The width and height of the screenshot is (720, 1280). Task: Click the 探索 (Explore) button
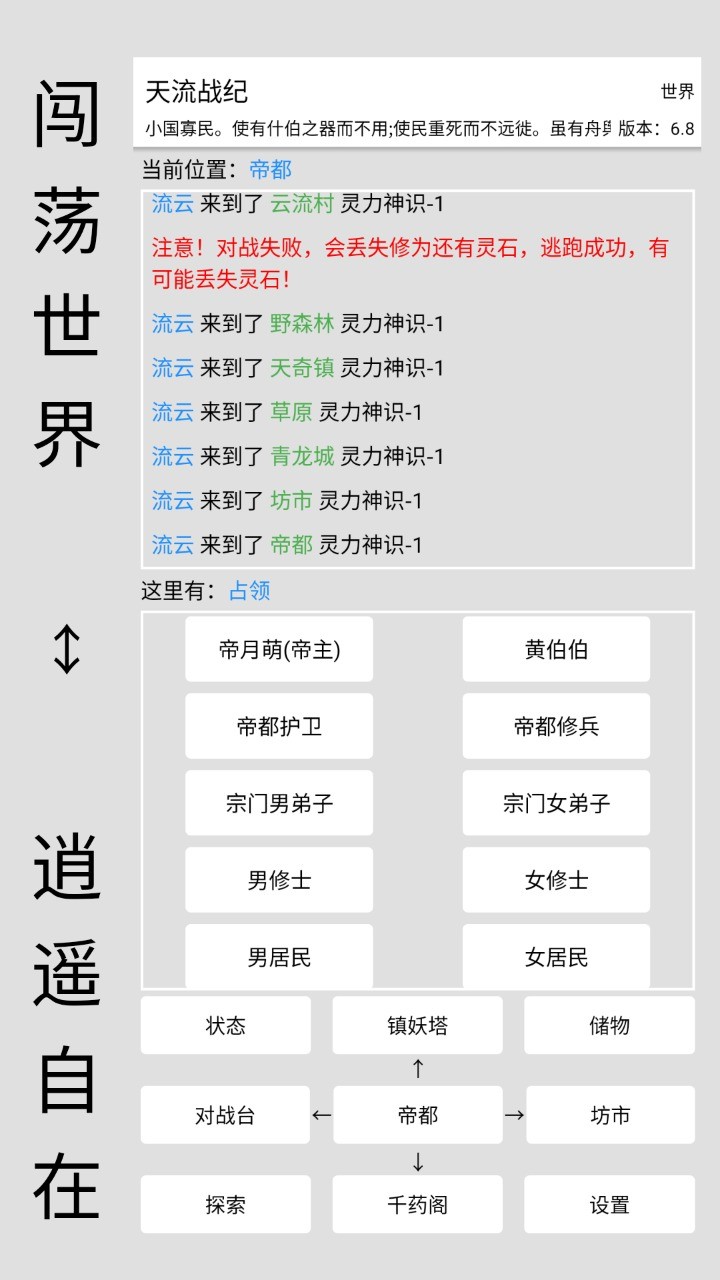click(225, 1204)
